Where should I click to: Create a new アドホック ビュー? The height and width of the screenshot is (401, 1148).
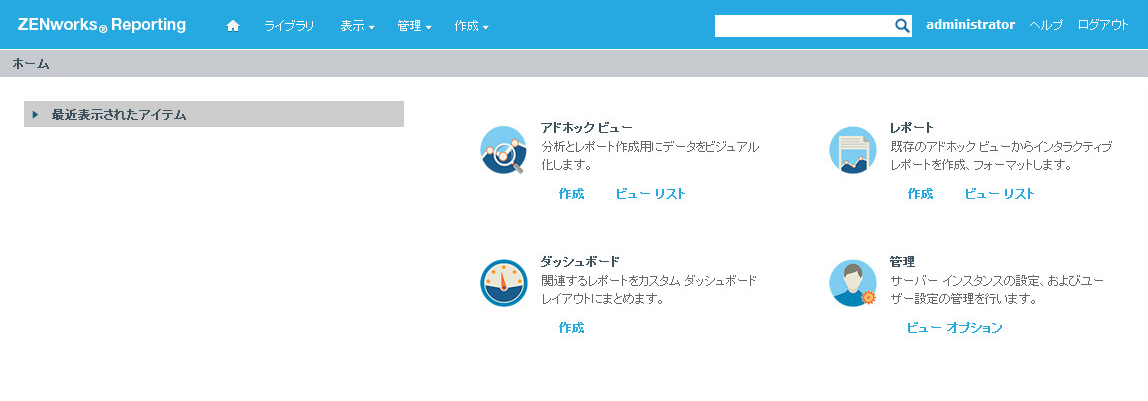point(571,194)
